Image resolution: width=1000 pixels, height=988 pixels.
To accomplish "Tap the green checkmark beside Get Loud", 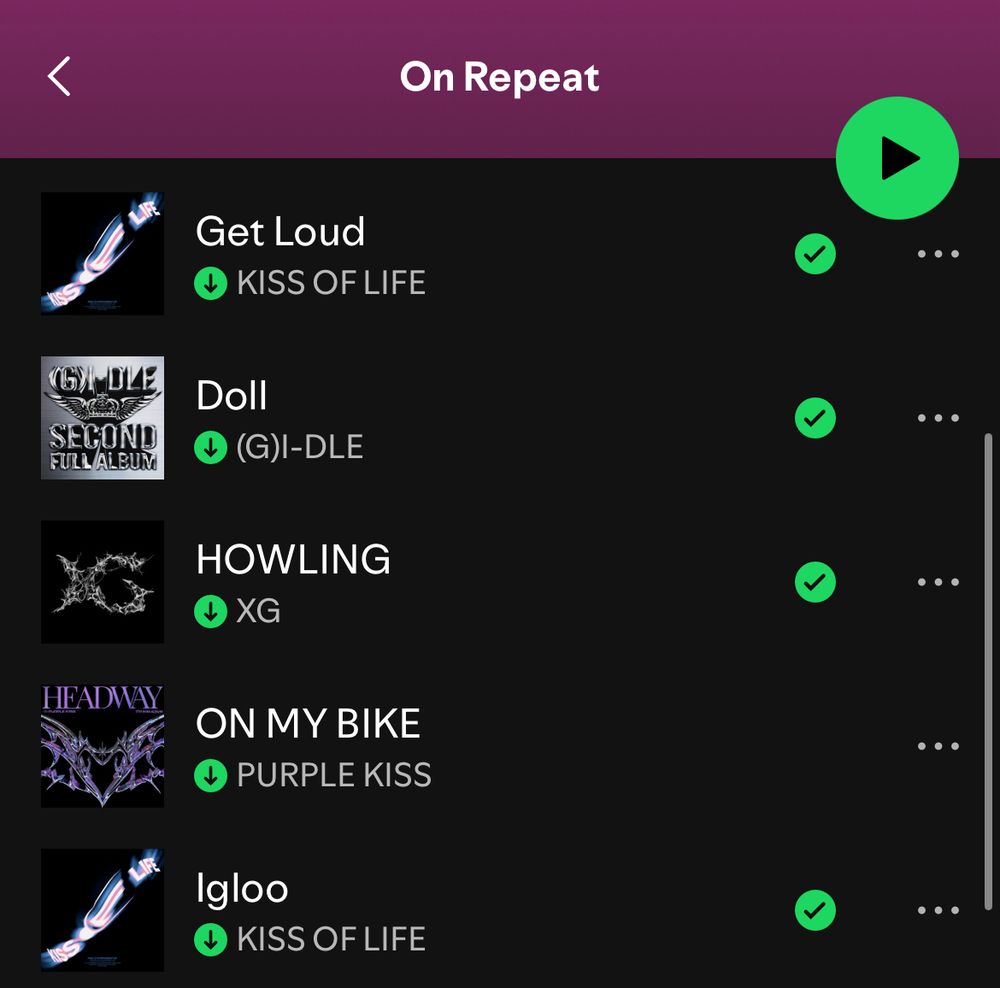I will (815, 254).
